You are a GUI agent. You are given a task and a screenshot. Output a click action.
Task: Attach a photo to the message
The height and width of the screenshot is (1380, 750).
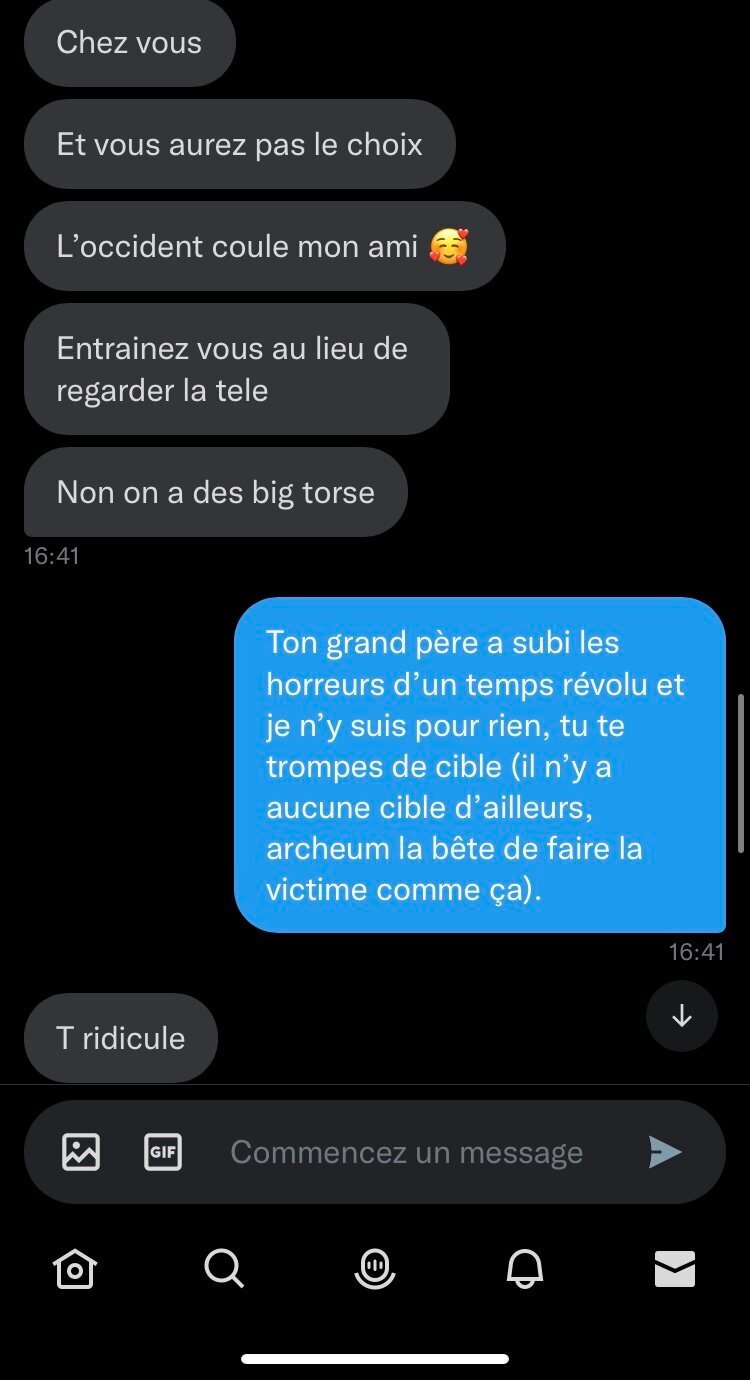pyautogui.click(x=81, y=1152)
